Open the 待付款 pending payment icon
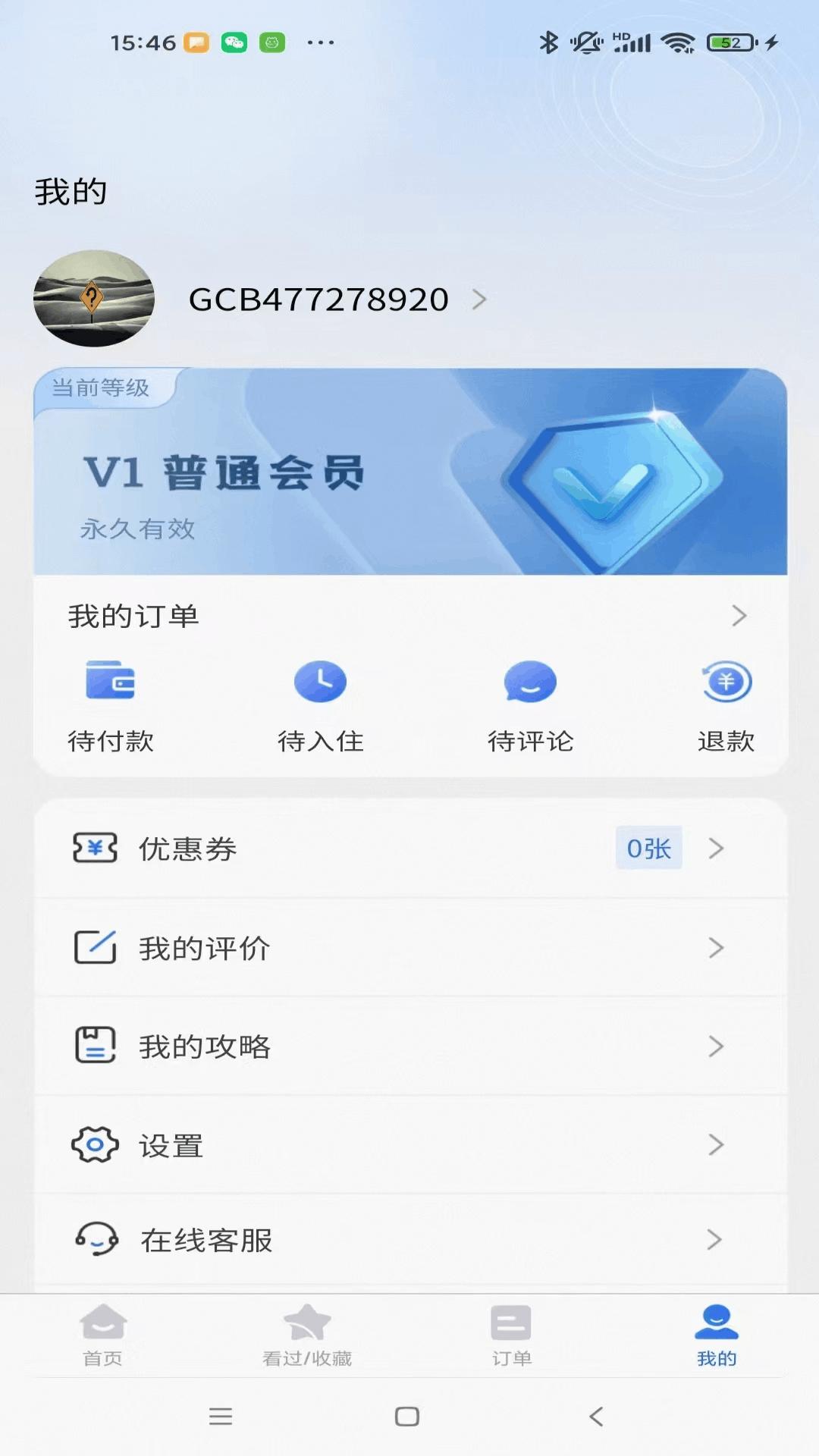Viewport: 819px width, 1456px height. coord(111,682)
